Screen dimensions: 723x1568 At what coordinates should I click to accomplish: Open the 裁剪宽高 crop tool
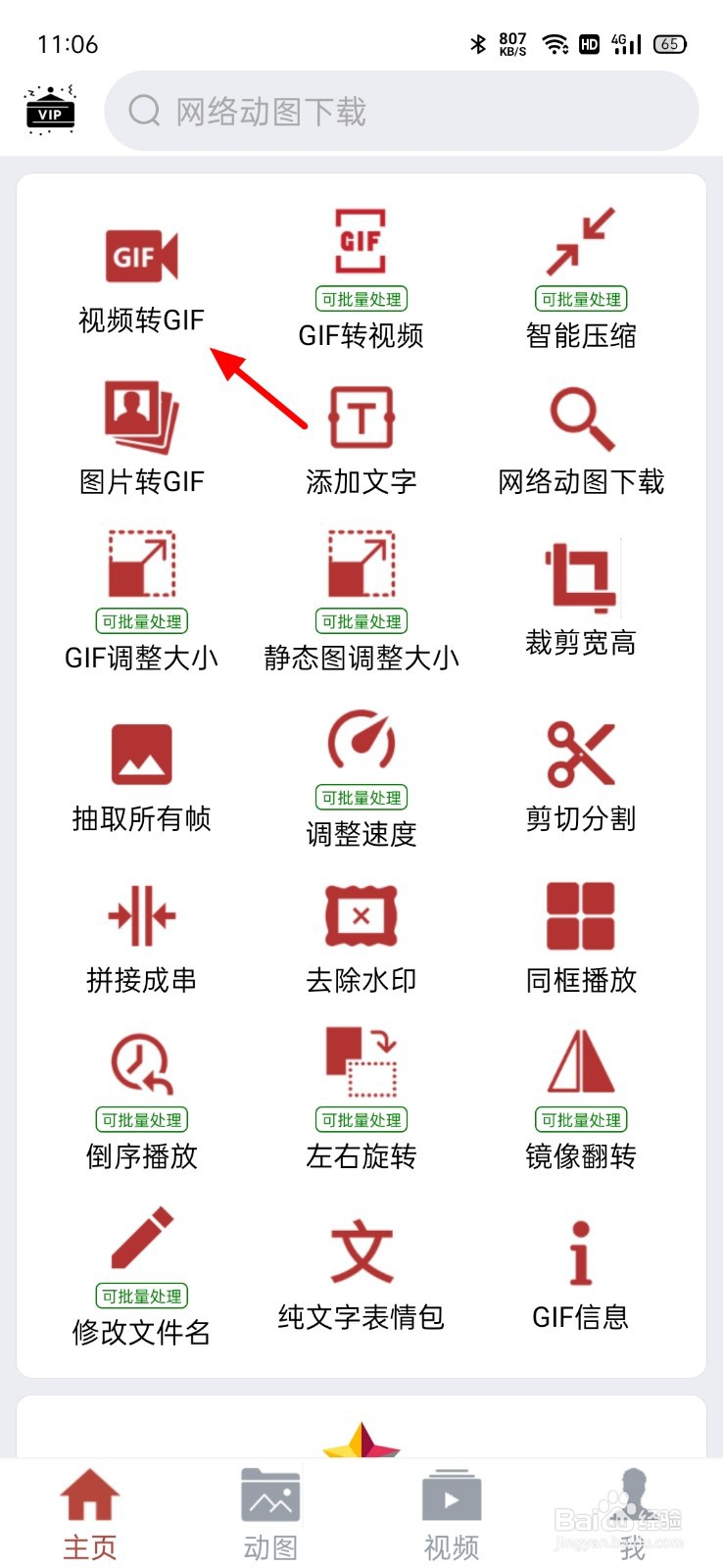579,598
